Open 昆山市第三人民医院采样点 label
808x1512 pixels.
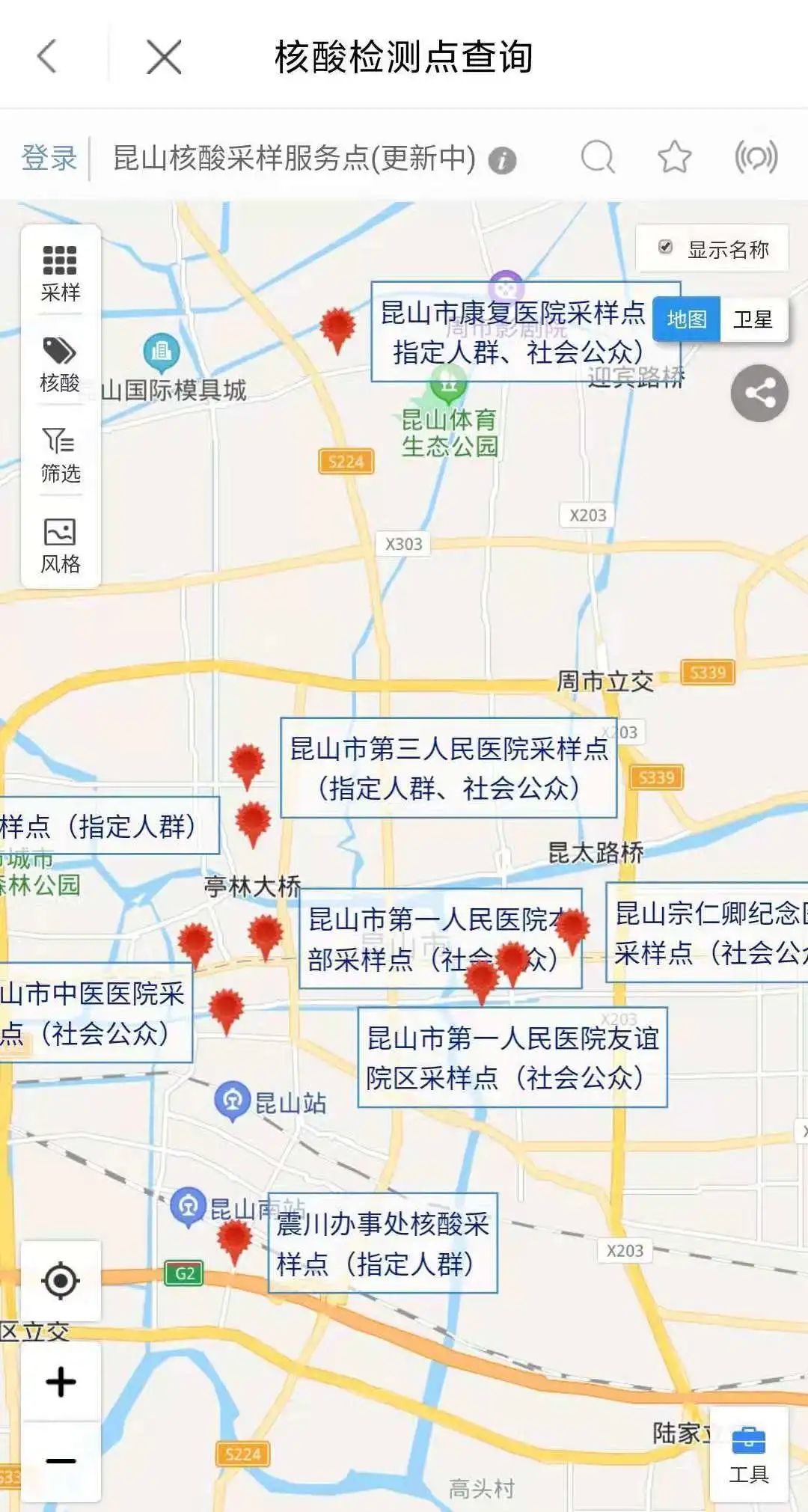448,768
